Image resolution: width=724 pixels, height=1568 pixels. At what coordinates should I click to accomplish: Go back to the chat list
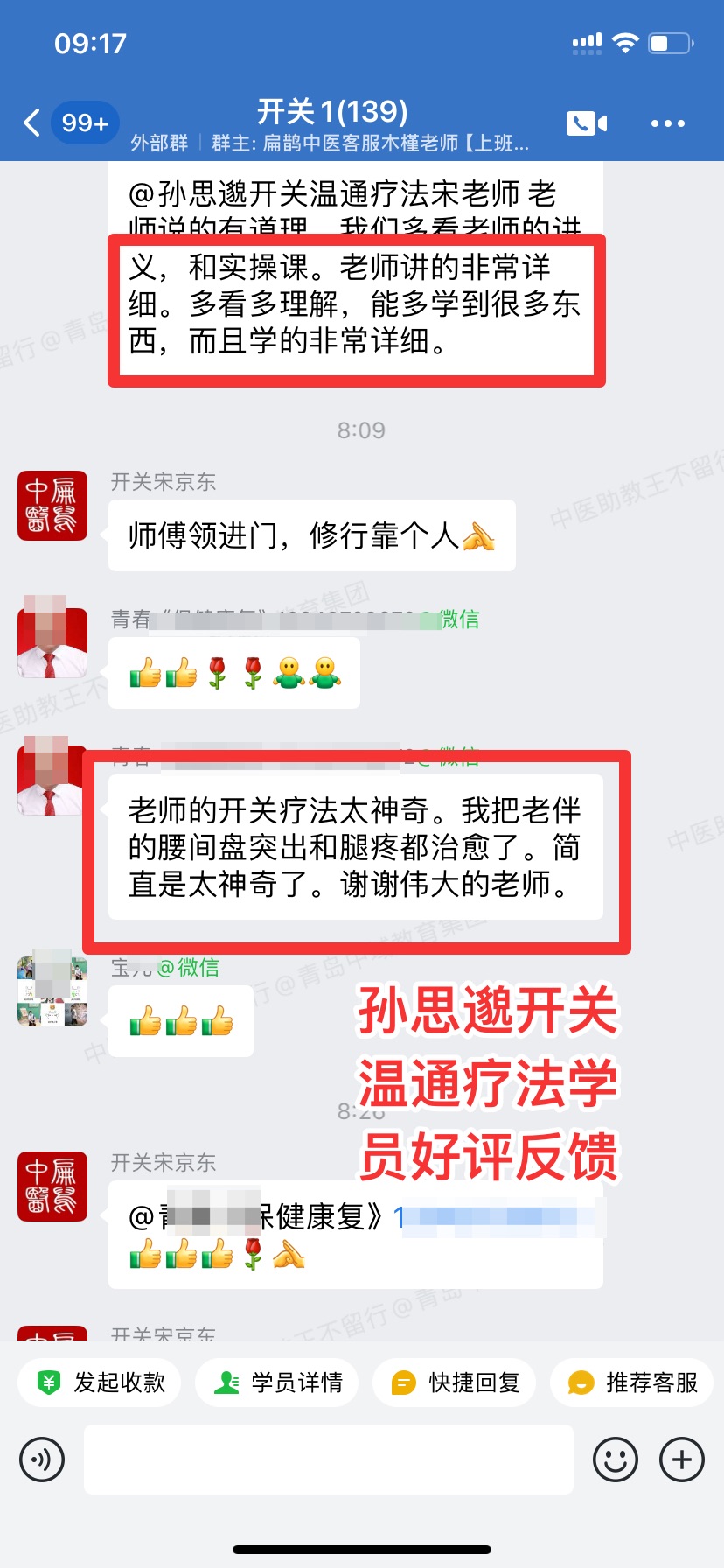click(33, 122)
